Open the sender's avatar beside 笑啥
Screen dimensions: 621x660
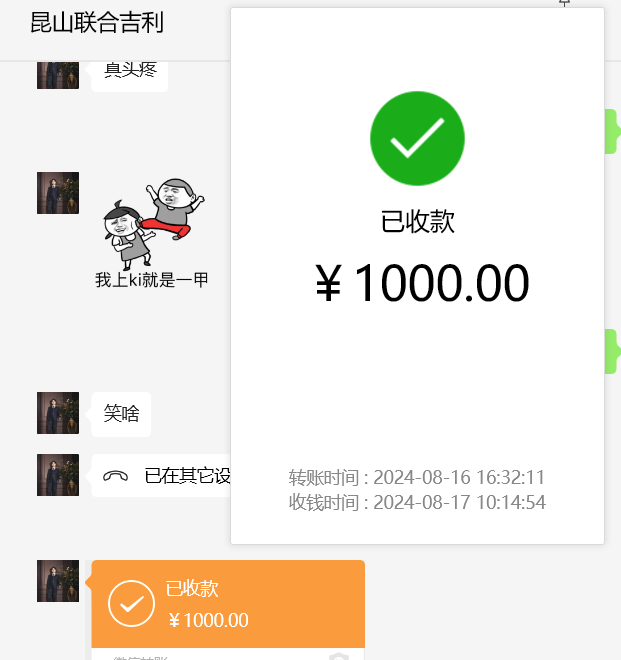pos(58,413)
